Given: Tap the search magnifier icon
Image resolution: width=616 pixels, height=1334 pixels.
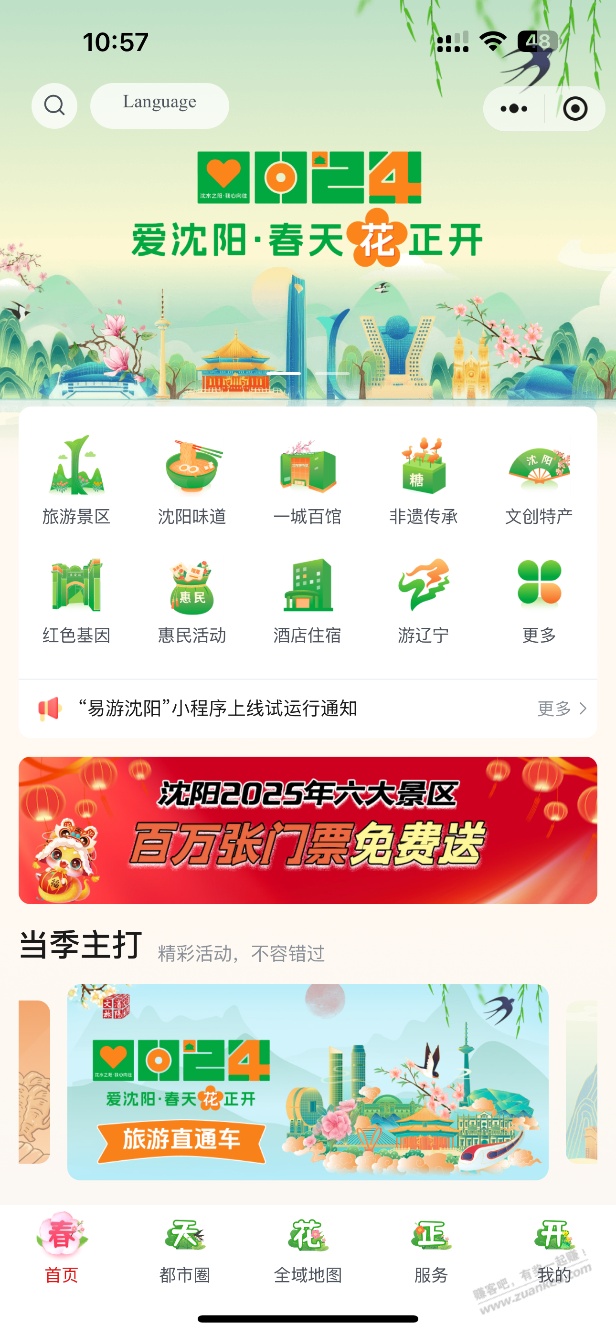Looking at the screenshot, I should 54,105.
